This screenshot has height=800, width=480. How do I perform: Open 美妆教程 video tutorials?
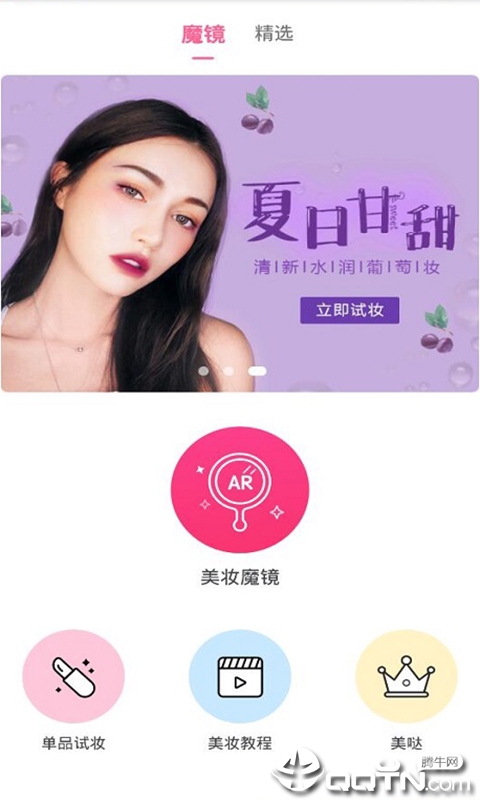pos(240,676)
